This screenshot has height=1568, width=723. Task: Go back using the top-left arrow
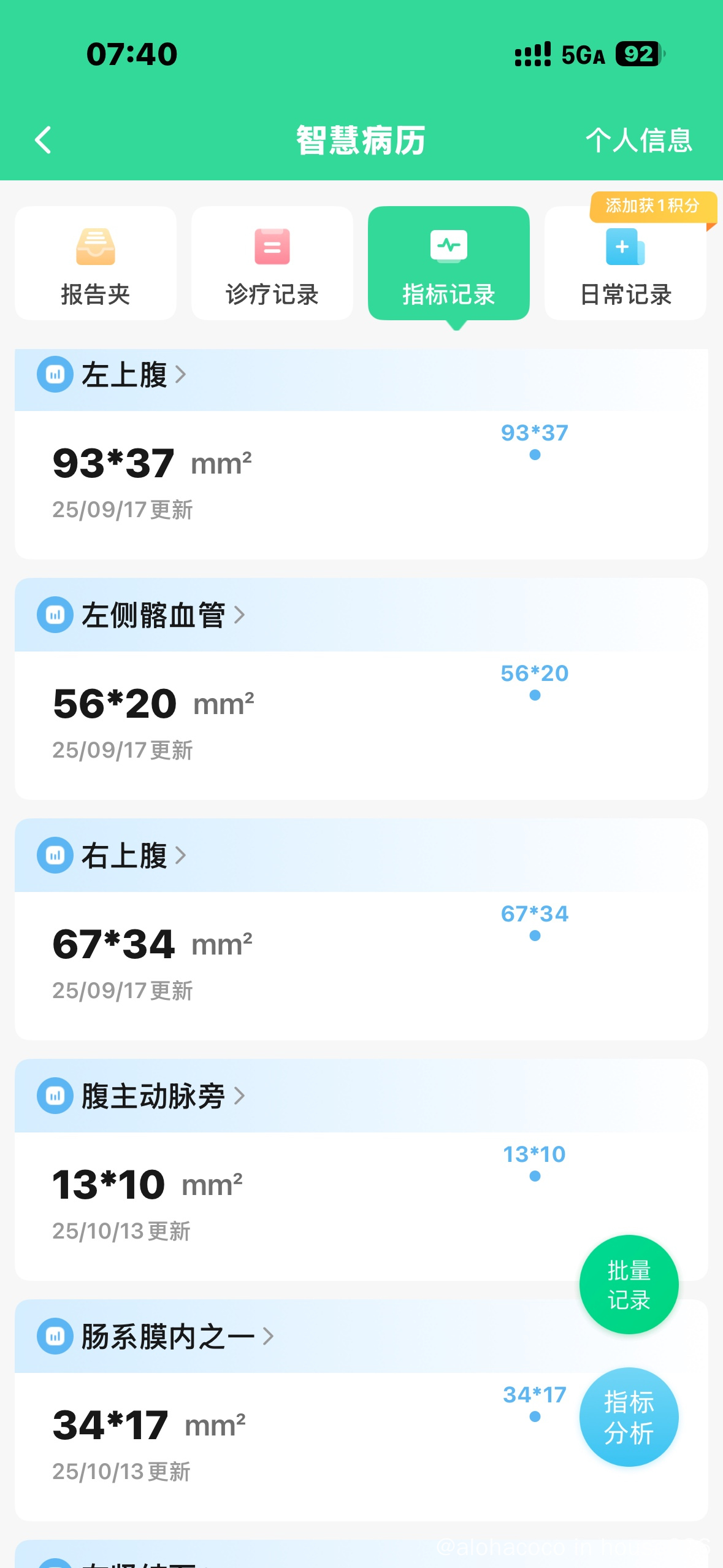[x=43, y=140]
